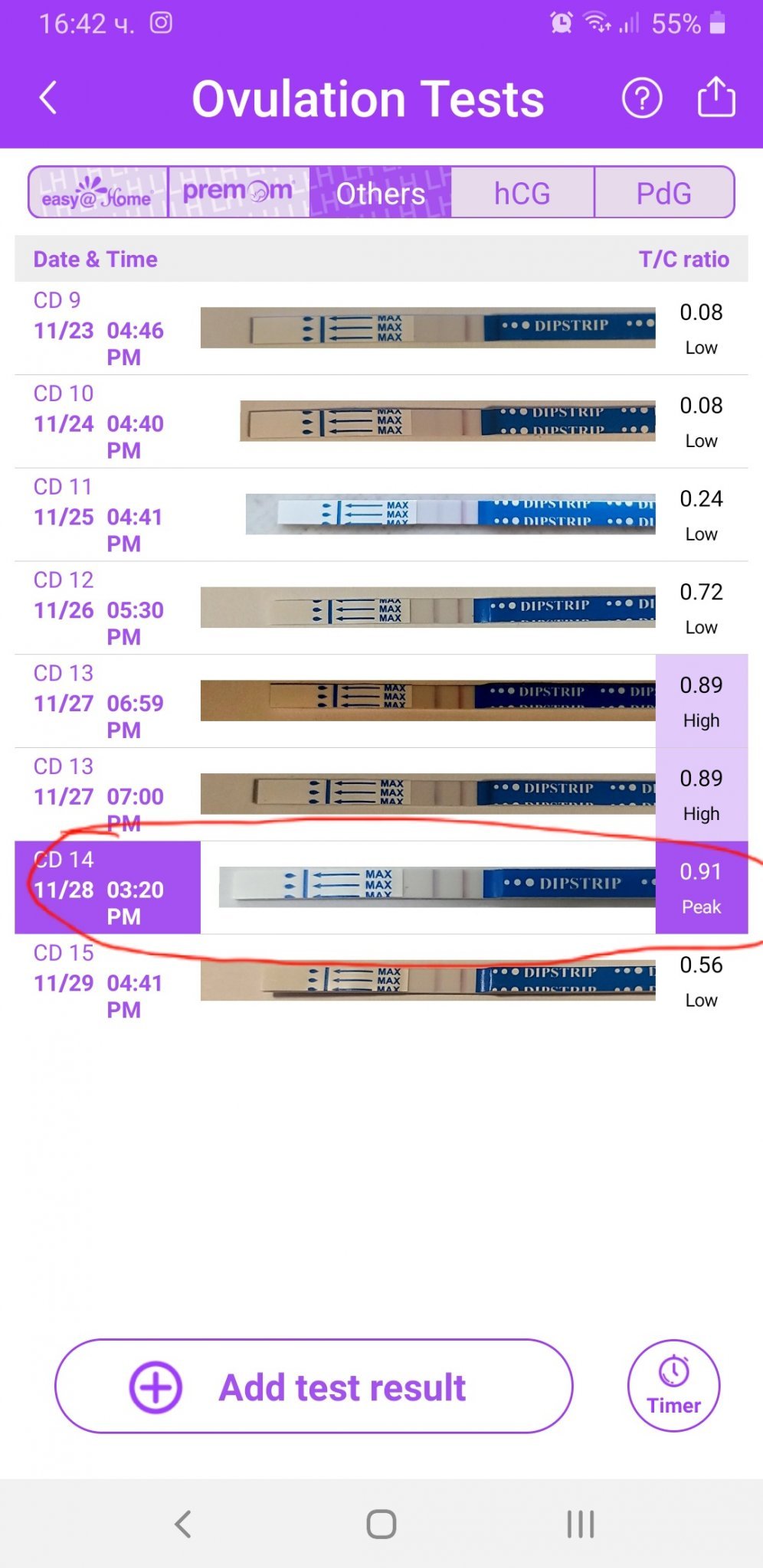The height and width of the screenshot is (1568, 763).
Task: Switch to the easy@Home tab
Action: tap(98, 193)
